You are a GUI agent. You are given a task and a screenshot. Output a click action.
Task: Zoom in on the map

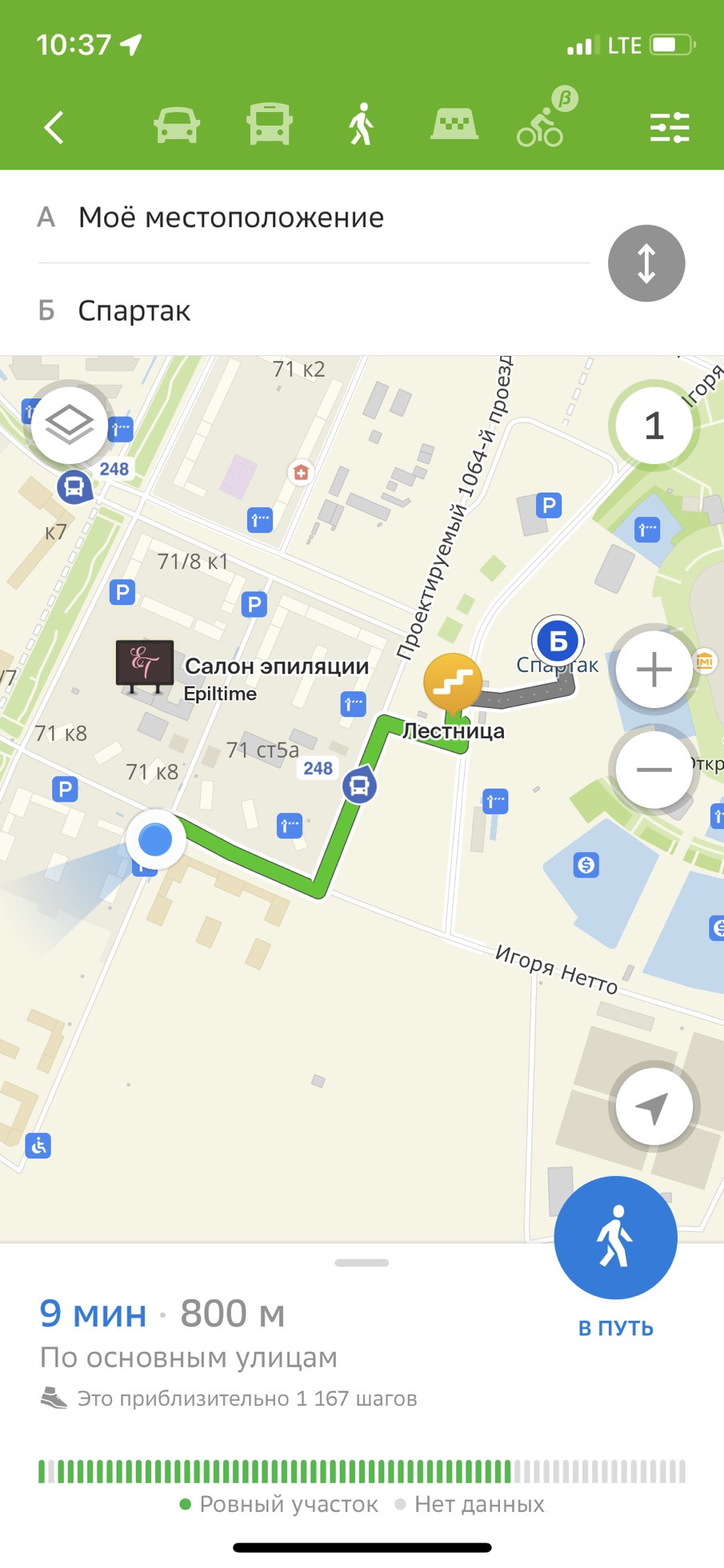coord(654,670)
